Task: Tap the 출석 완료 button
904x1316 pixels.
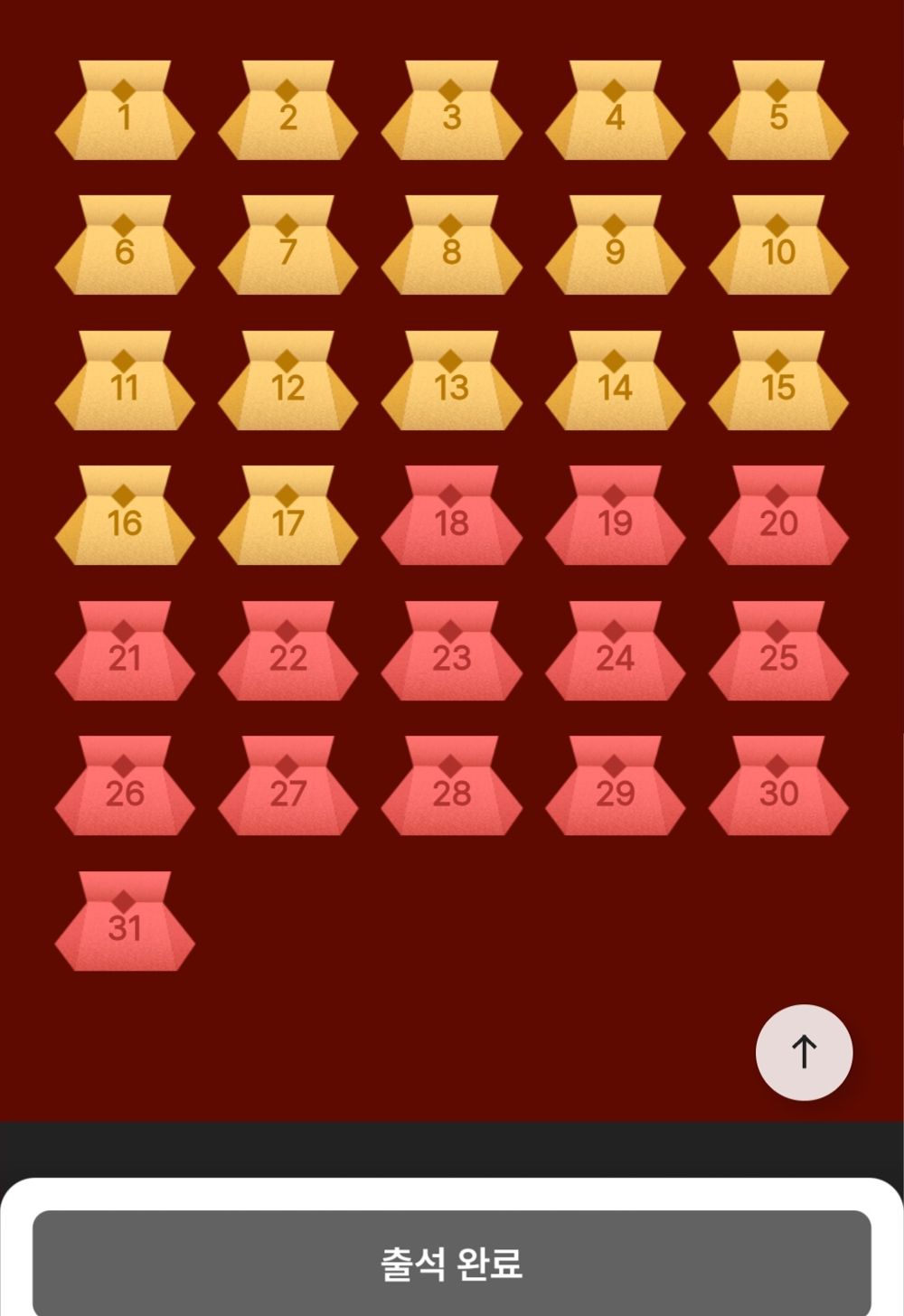Action: pyautogui.click(x=452, y=1262)
